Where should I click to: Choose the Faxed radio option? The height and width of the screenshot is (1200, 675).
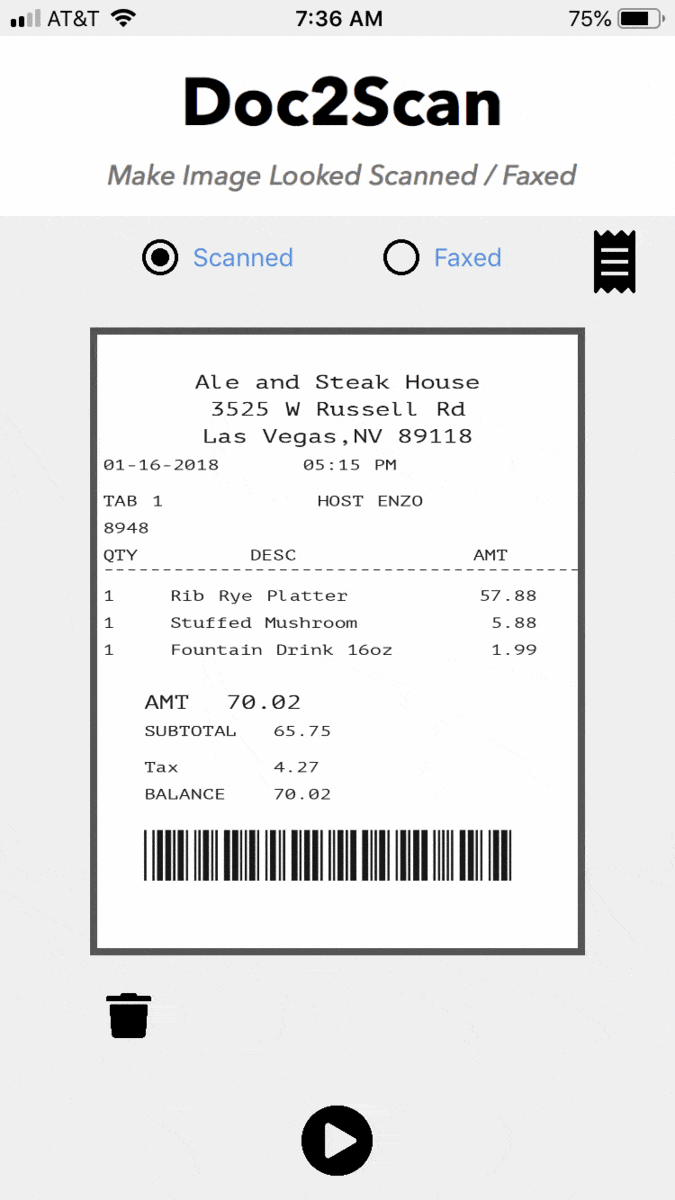401,258
